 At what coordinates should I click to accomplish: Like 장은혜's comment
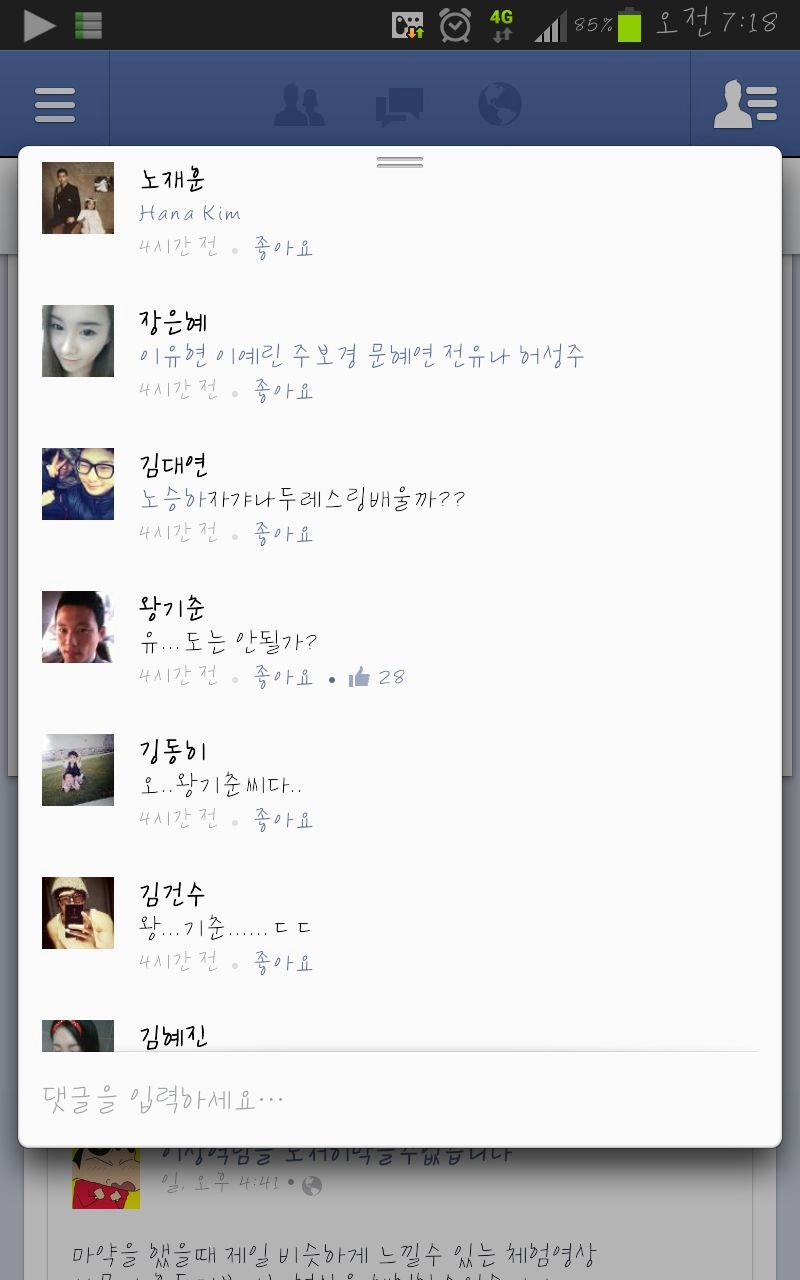click(x=283, y=390)
